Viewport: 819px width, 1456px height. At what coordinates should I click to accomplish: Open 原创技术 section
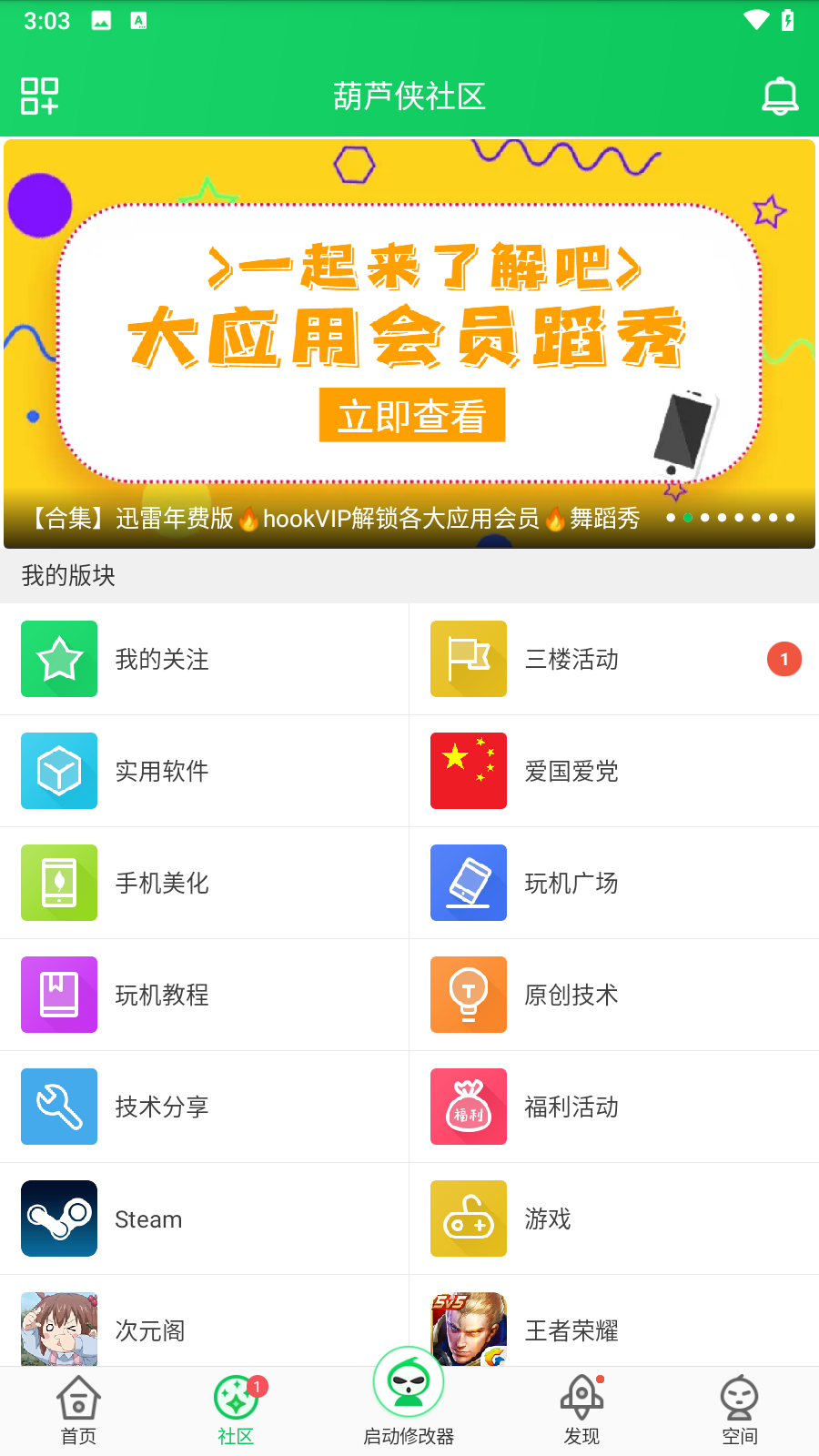tap(614, 995)
